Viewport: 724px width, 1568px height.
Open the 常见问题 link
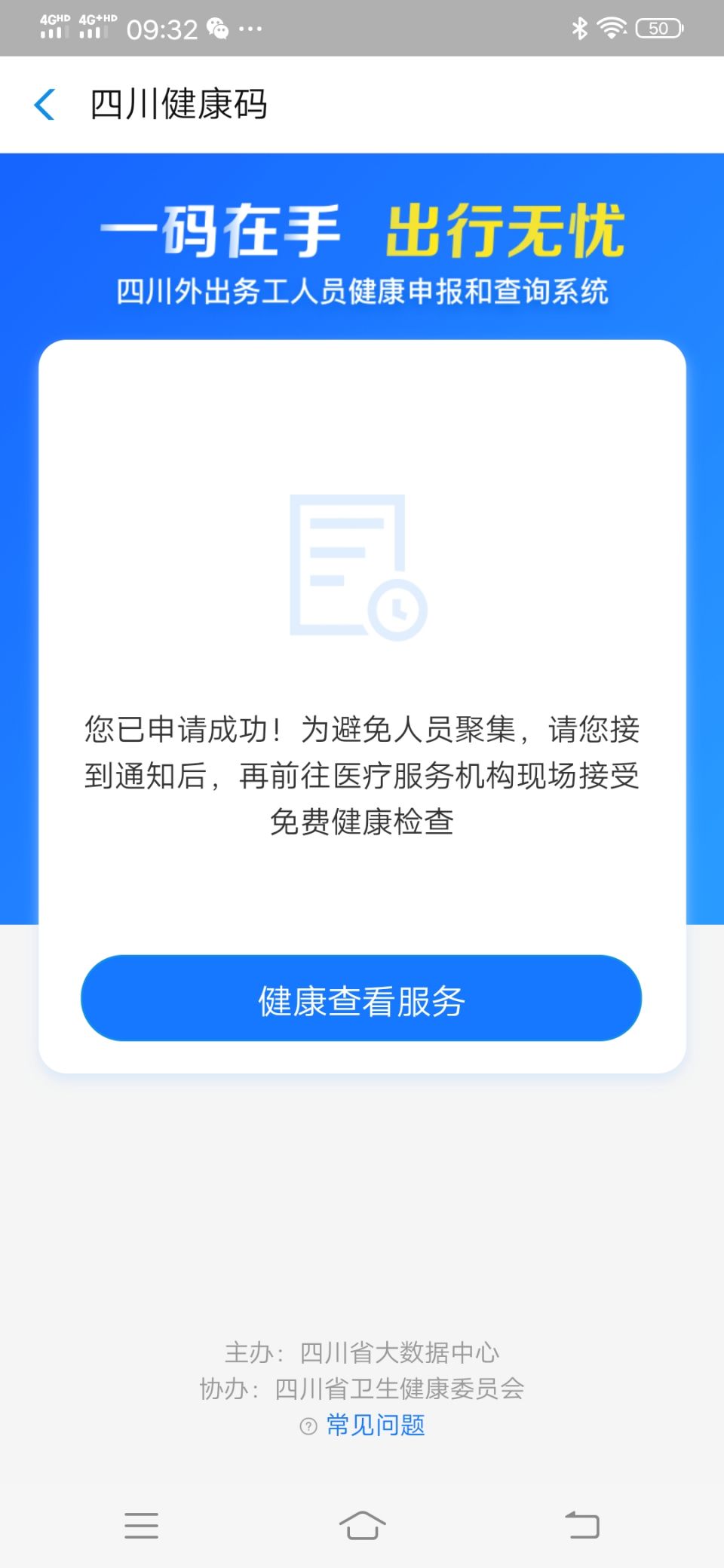click(375, 1425)
